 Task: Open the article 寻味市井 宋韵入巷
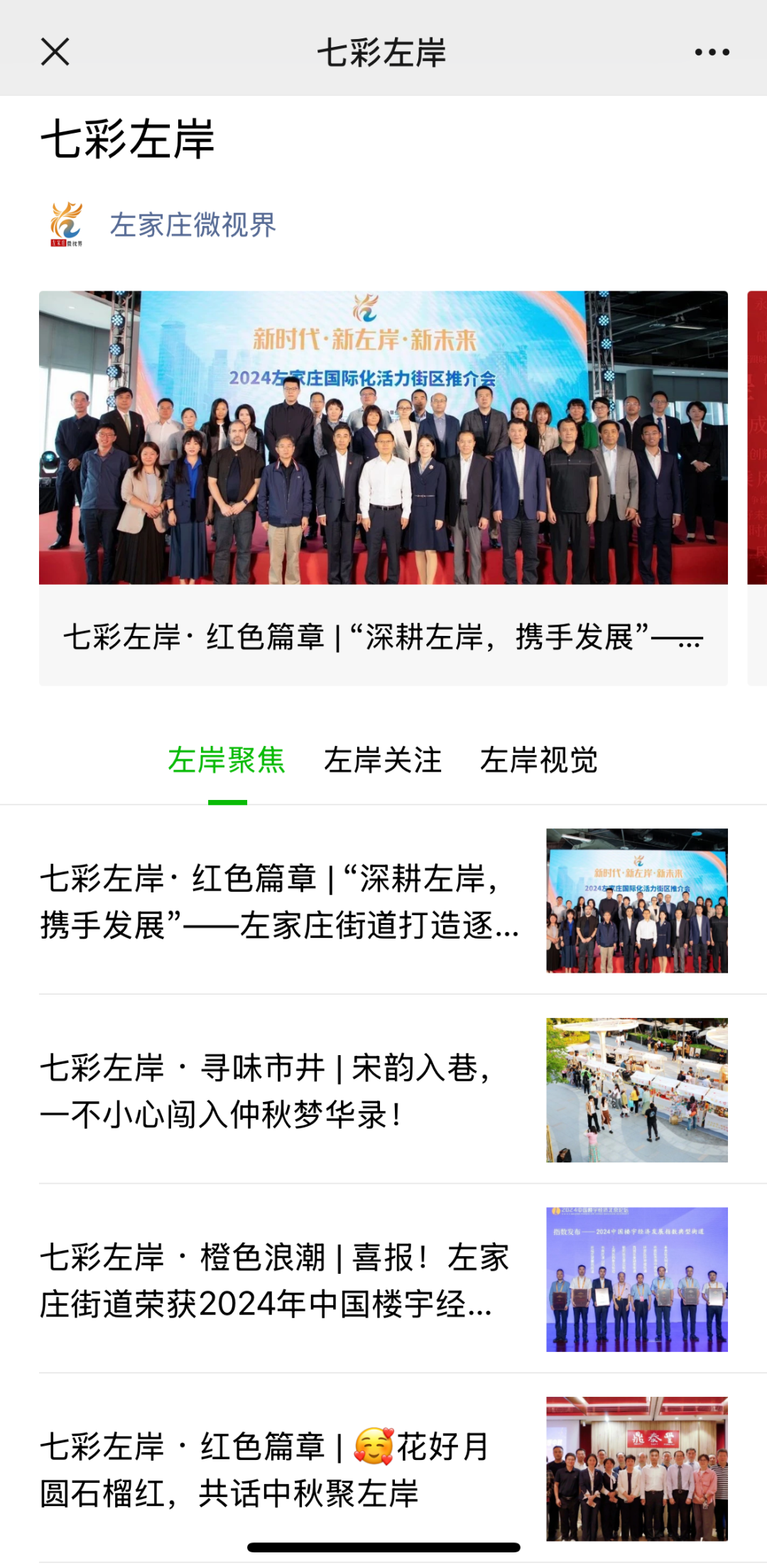point(383,1090)
